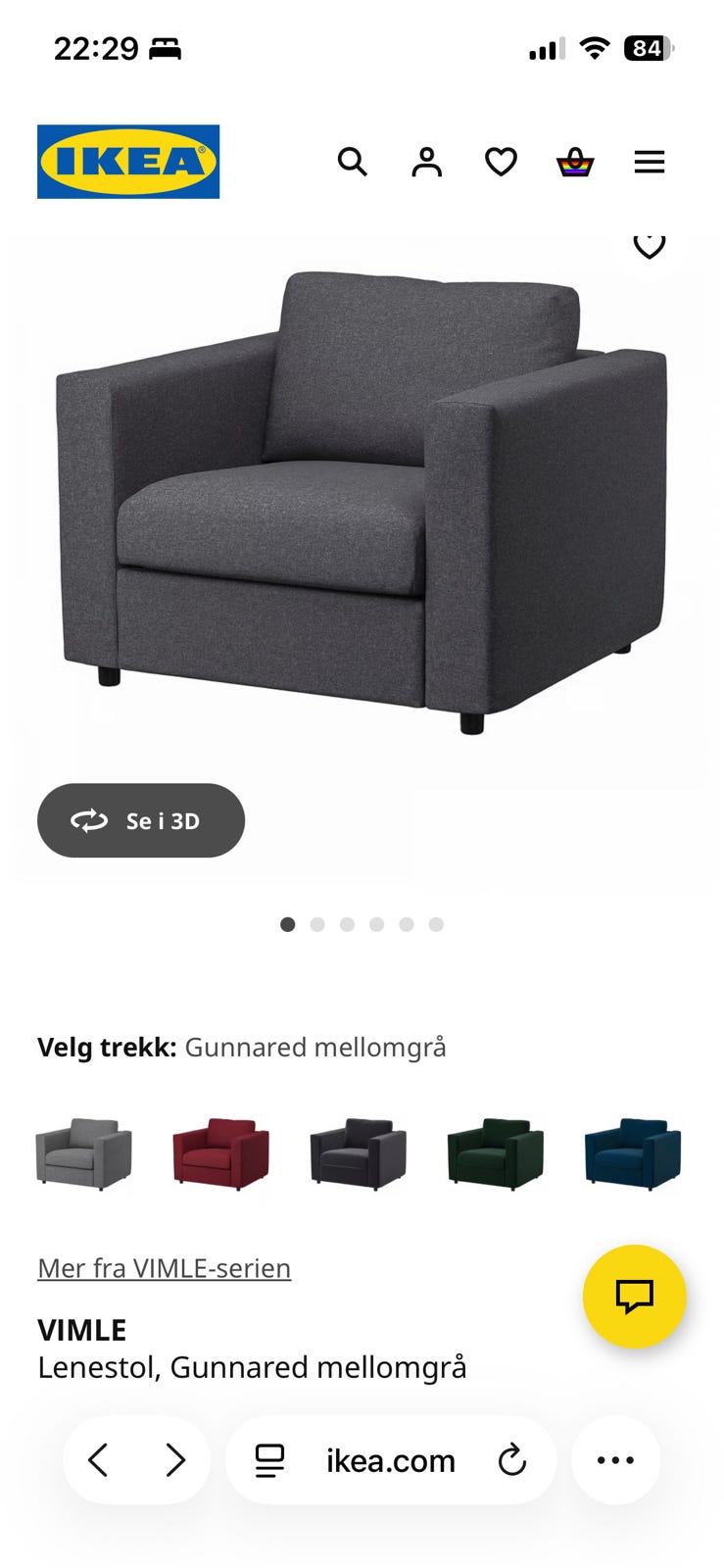The width and height of the screenshot is (724, 1568).
Task: Open the search function
Action: [x=352, y=162]
